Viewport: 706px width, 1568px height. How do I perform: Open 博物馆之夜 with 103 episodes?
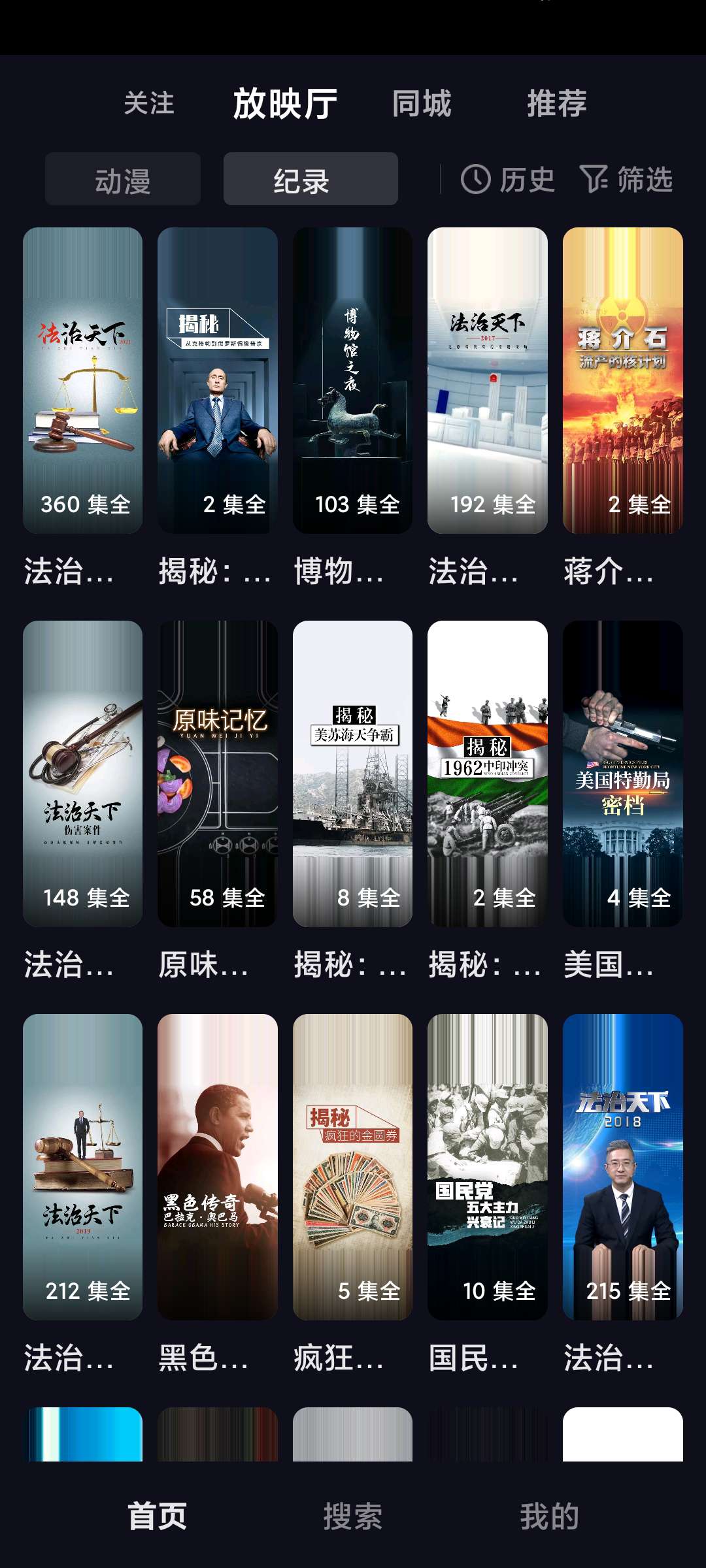[352, 380]
